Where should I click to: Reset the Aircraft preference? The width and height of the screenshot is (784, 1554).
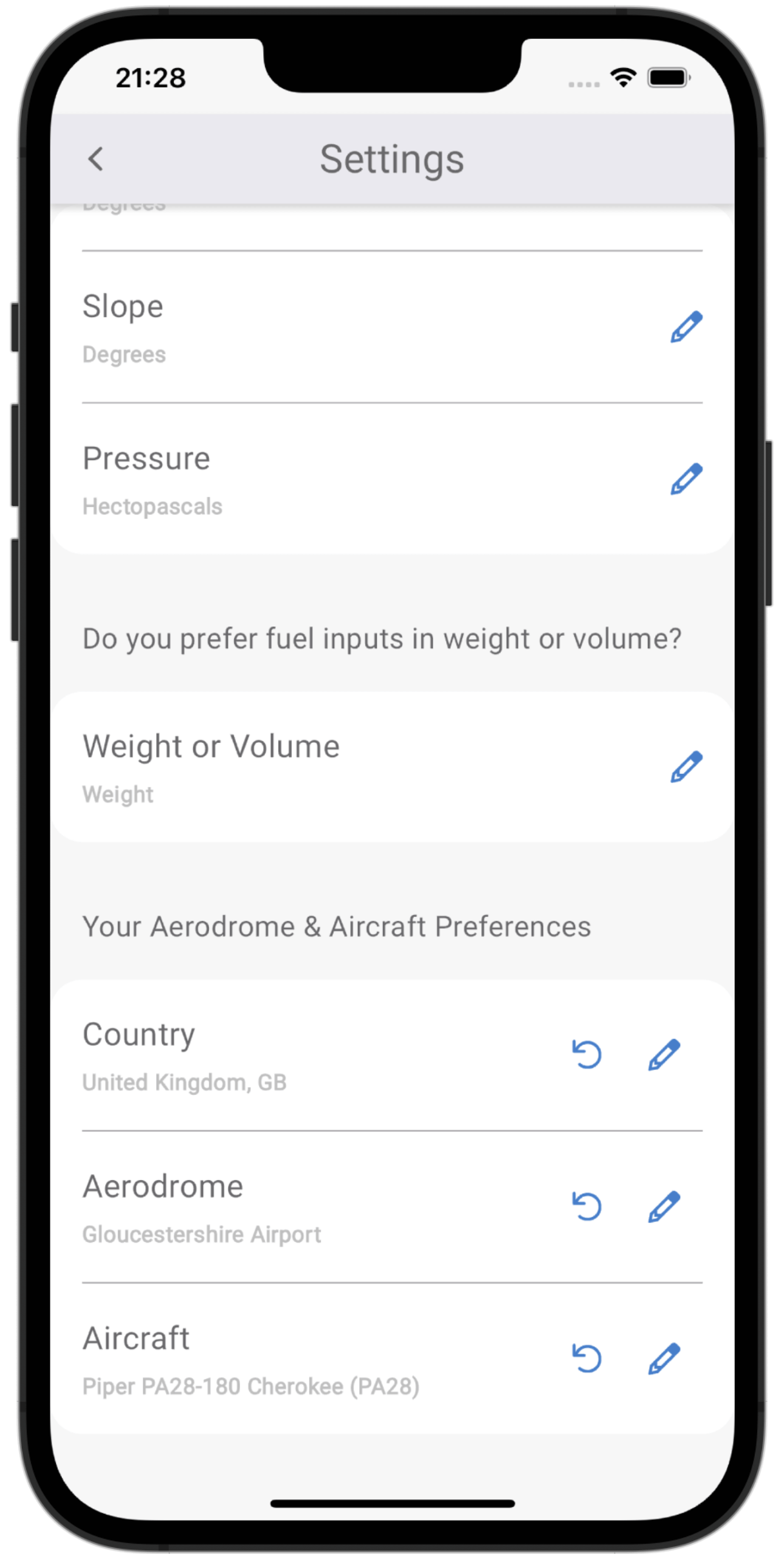pyautogui.click(x=586, y=1358)
